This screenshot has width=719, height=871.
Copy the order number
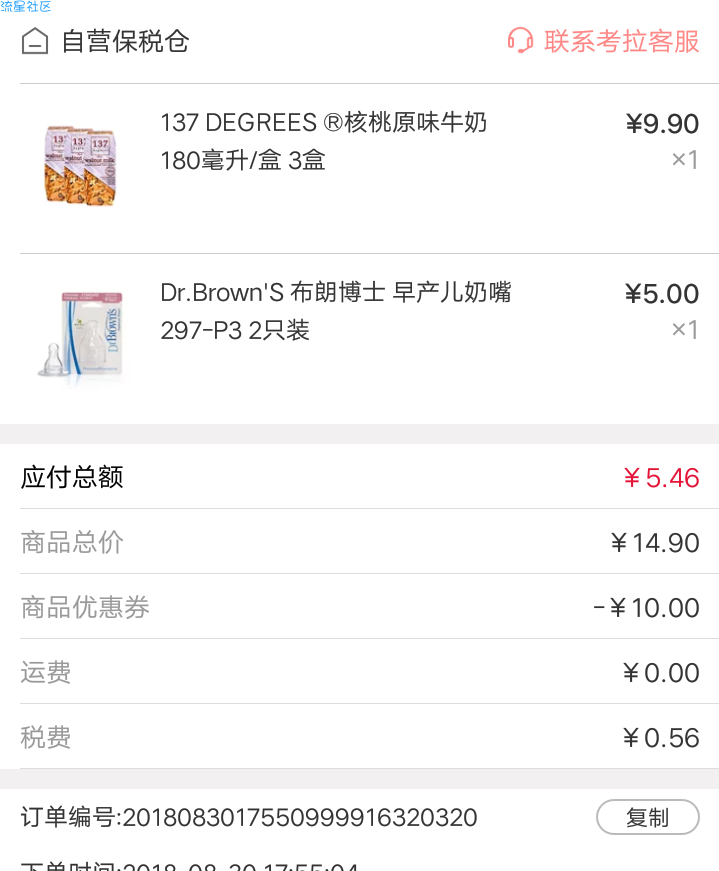[x=647, y=817]
